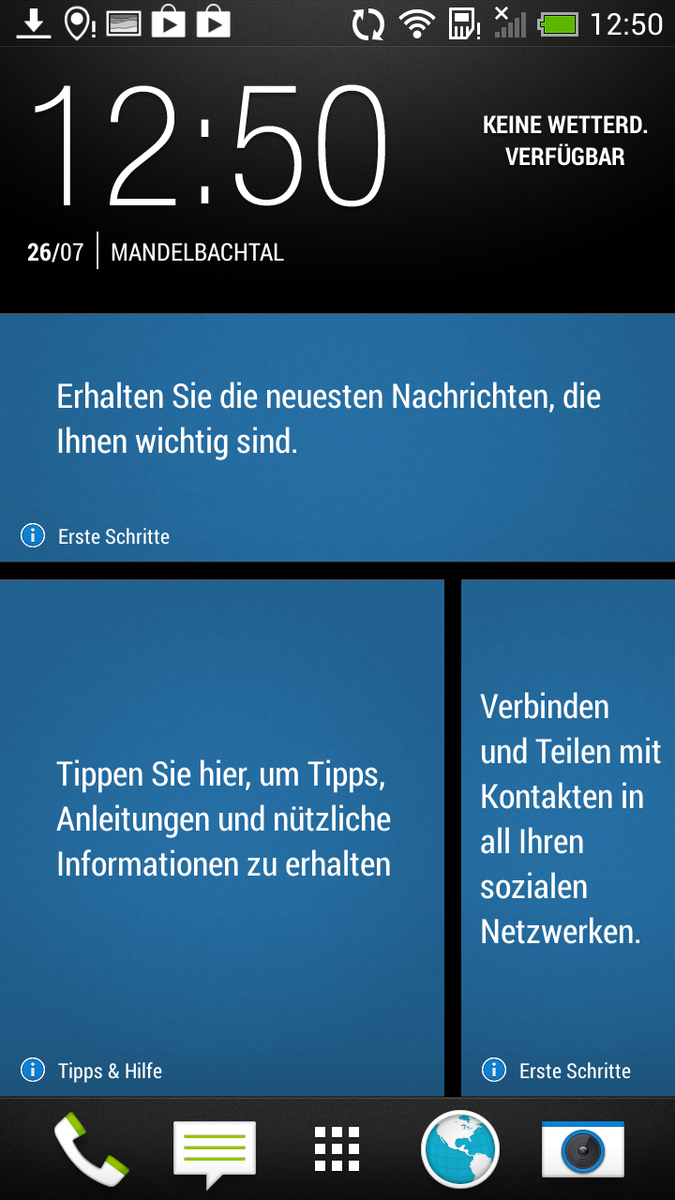The width and height of the screenshot is (675, 1200).
Task: Launch the Internet browser globe
Action: 460,1150
